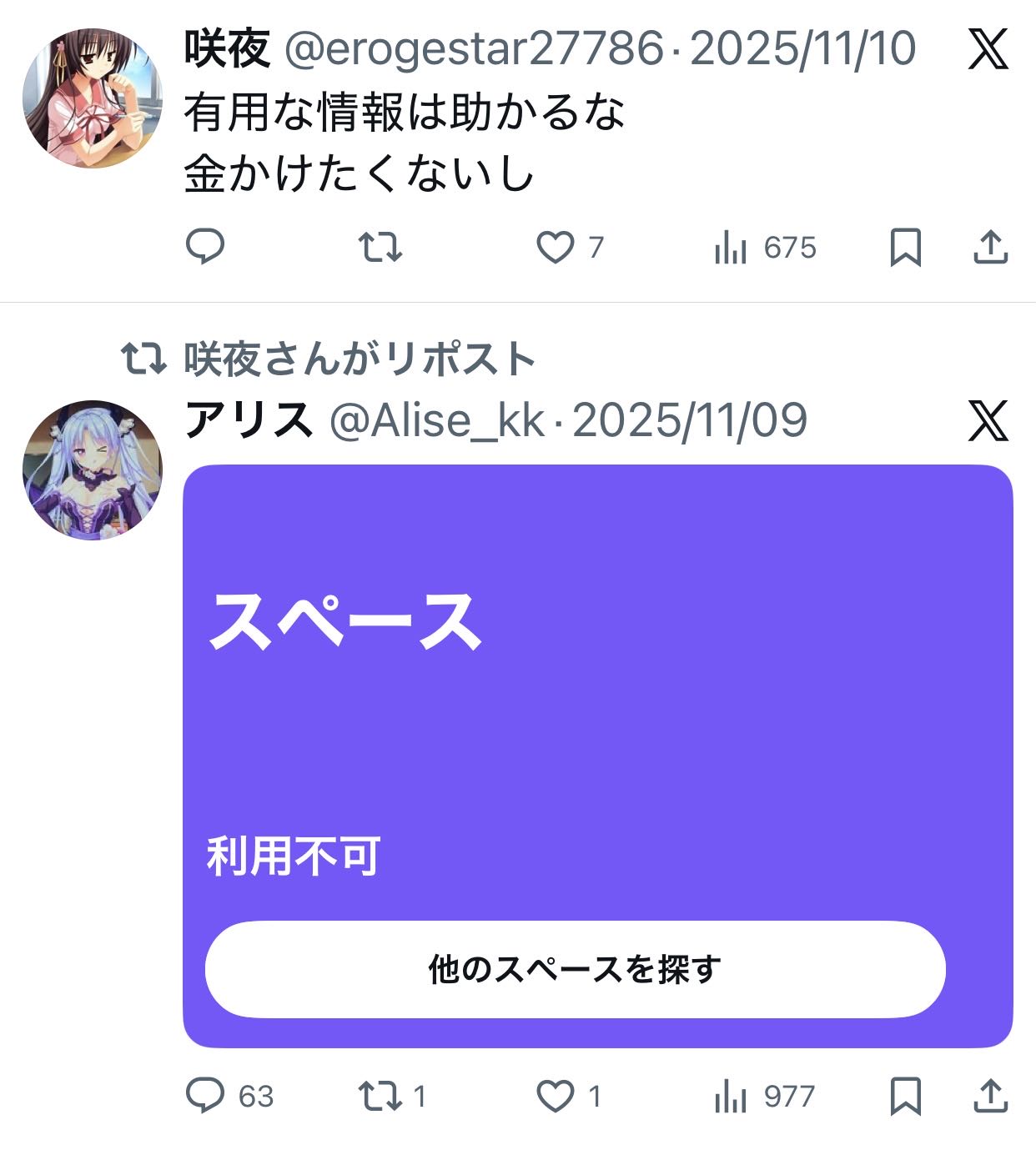Image resolution: width=1036 pixels, height=1150 pixels.
Task: Repost アリス's Space post
Action: [x=380, y=1096]
